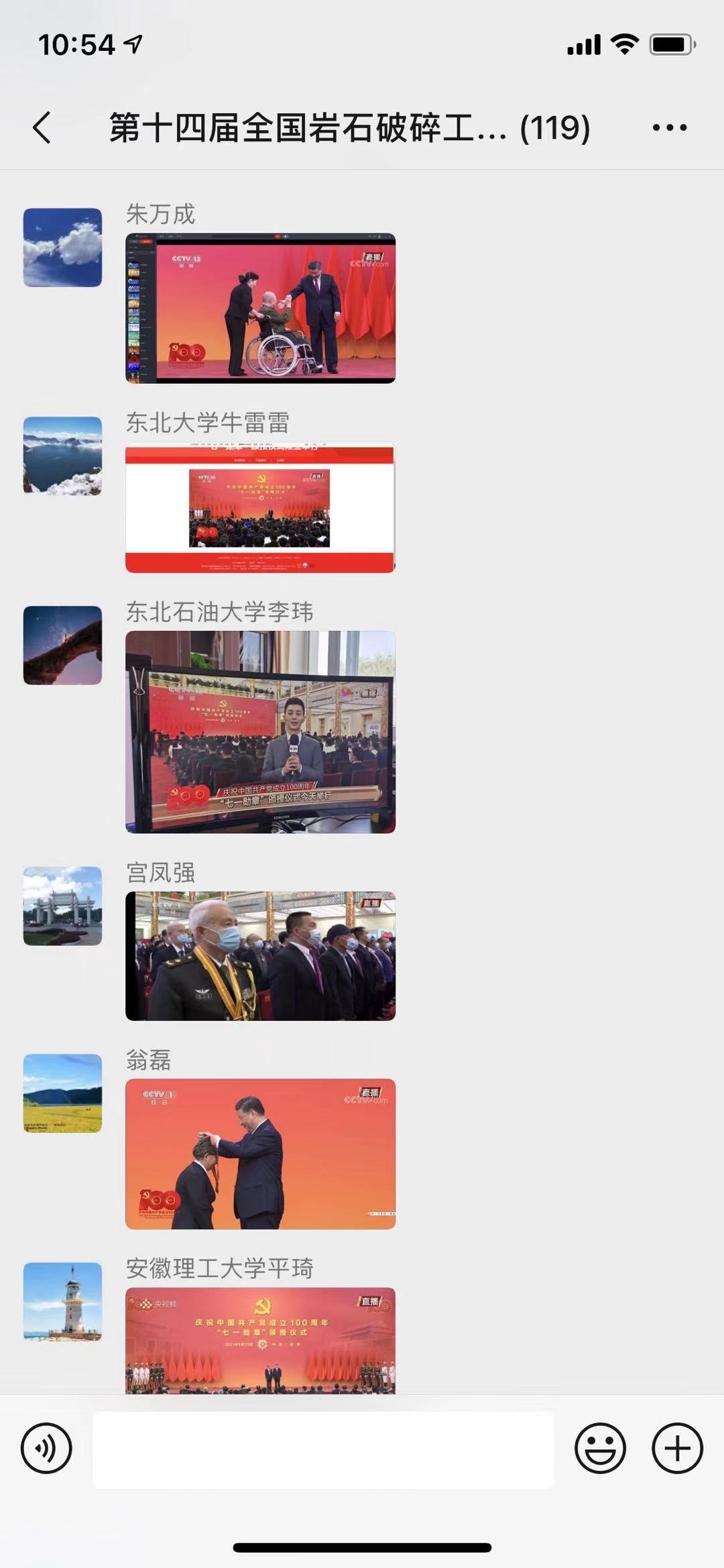Open the emoji picker
This screenshot has height=1568, width=724.
pos(600,1448)
